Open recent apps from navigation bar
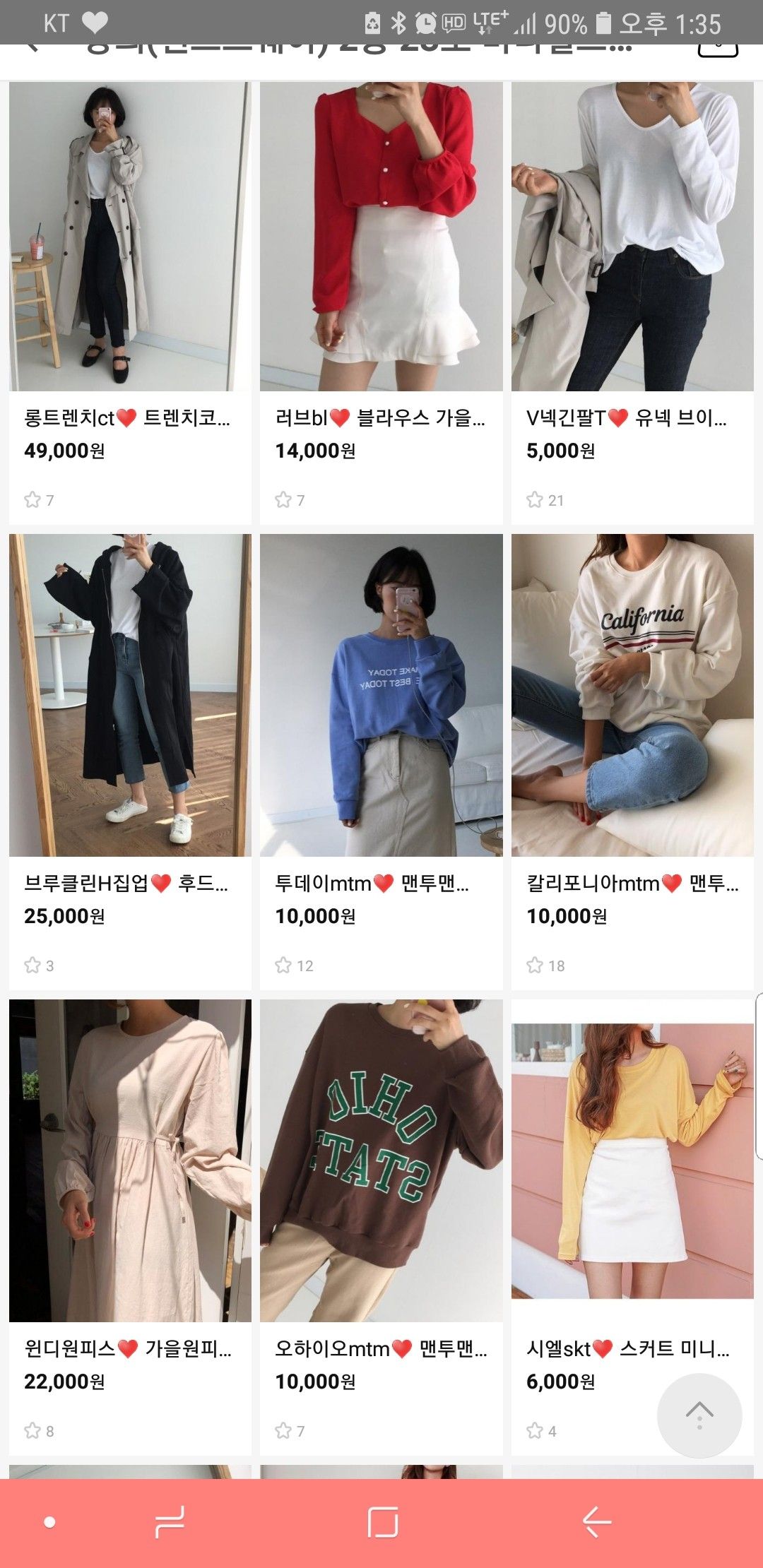 click(170, 1522)
